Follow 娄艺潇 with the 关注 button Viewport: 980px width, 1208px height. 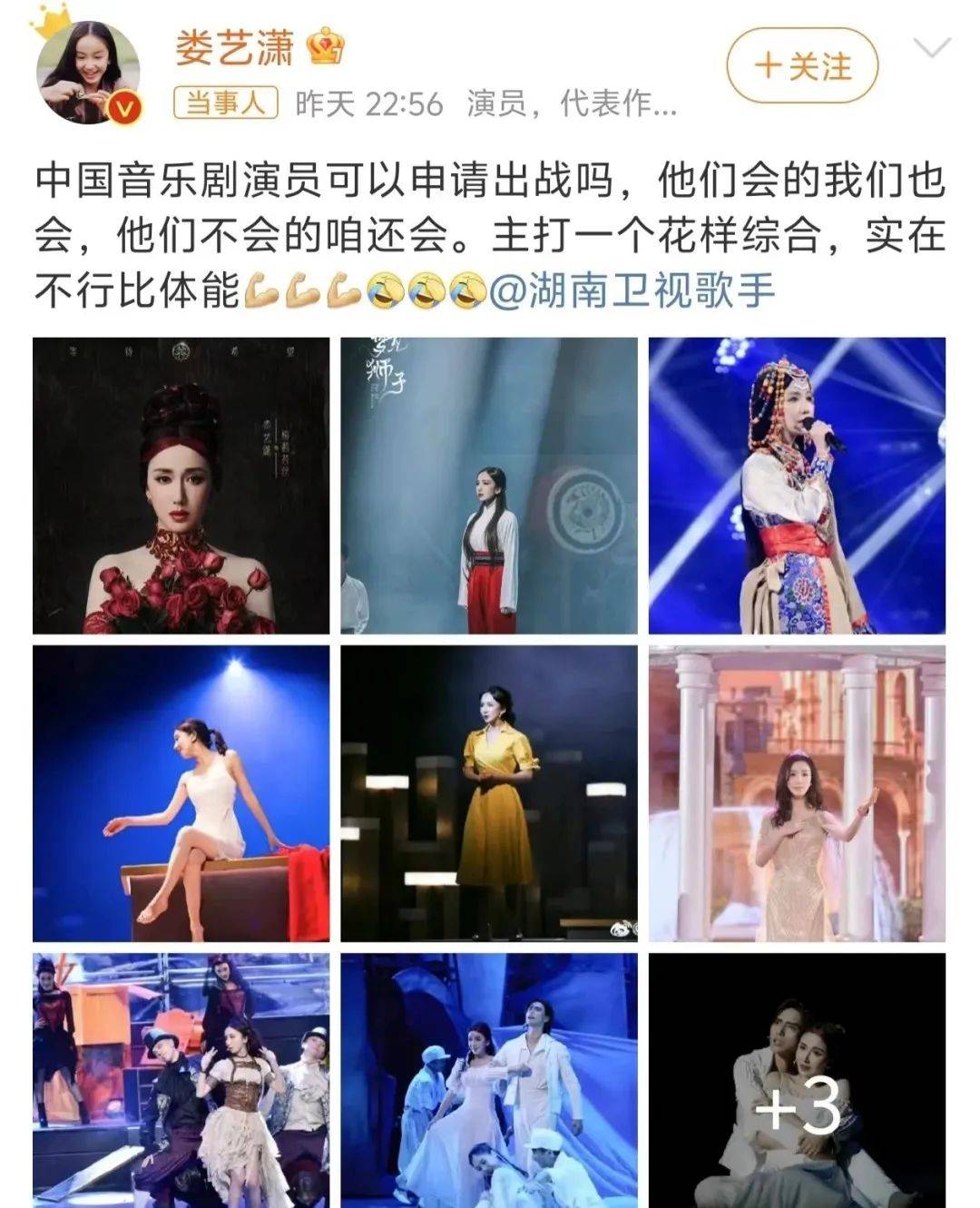[x=802, y=66]
